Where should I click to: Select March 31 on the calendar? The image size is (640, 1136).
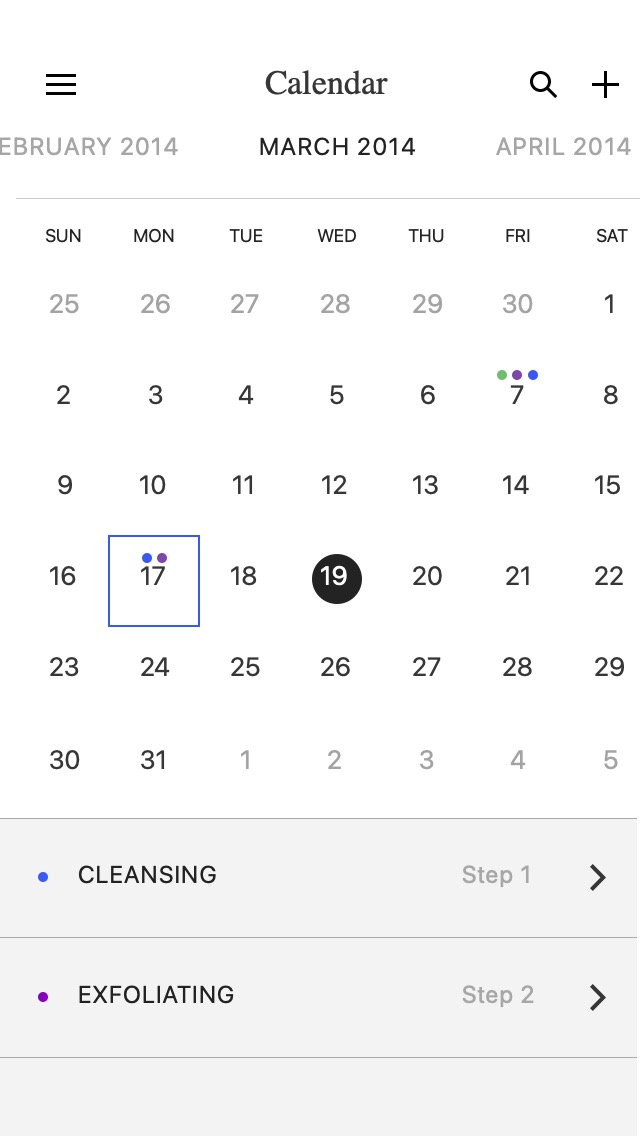[x=154, y=760]
